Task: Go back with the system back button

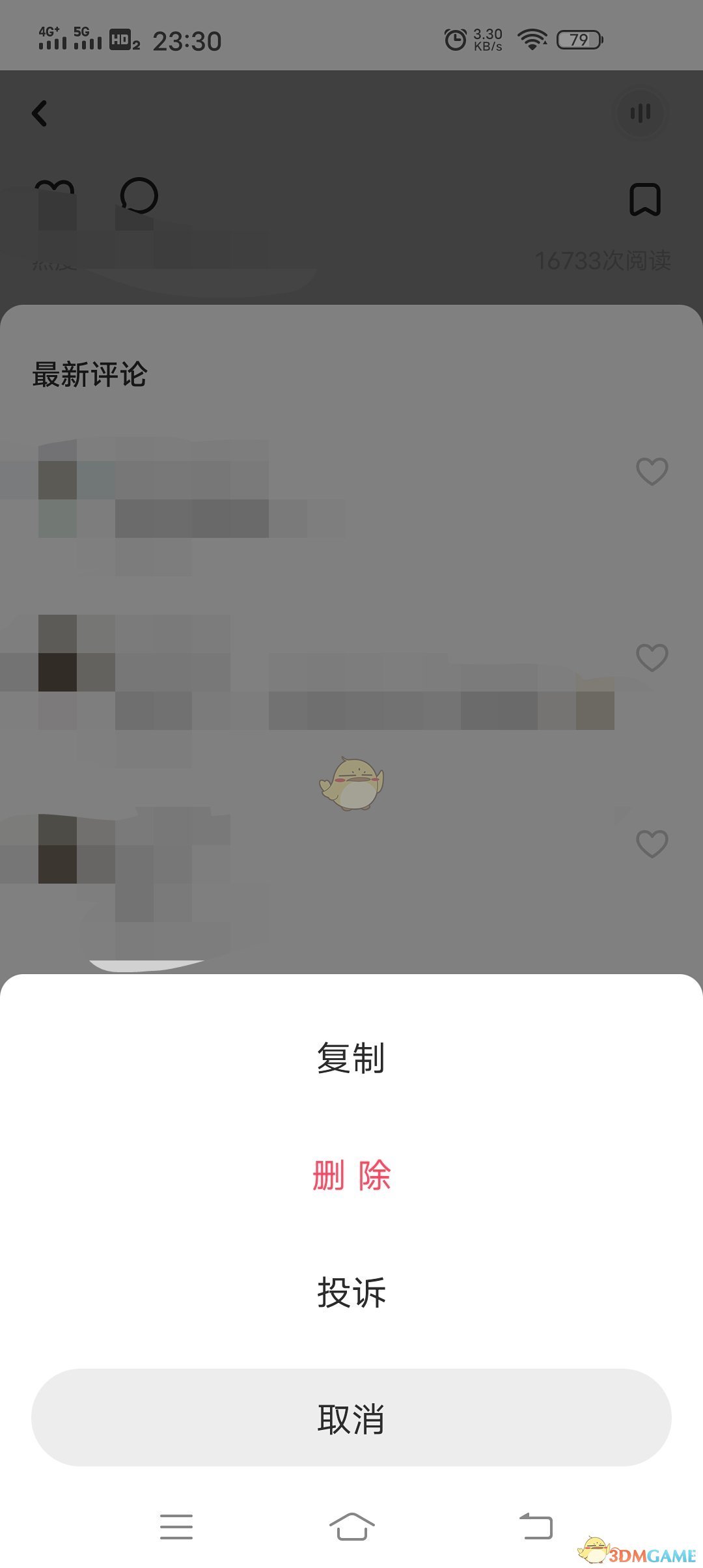Action: tap(536, 1526)
